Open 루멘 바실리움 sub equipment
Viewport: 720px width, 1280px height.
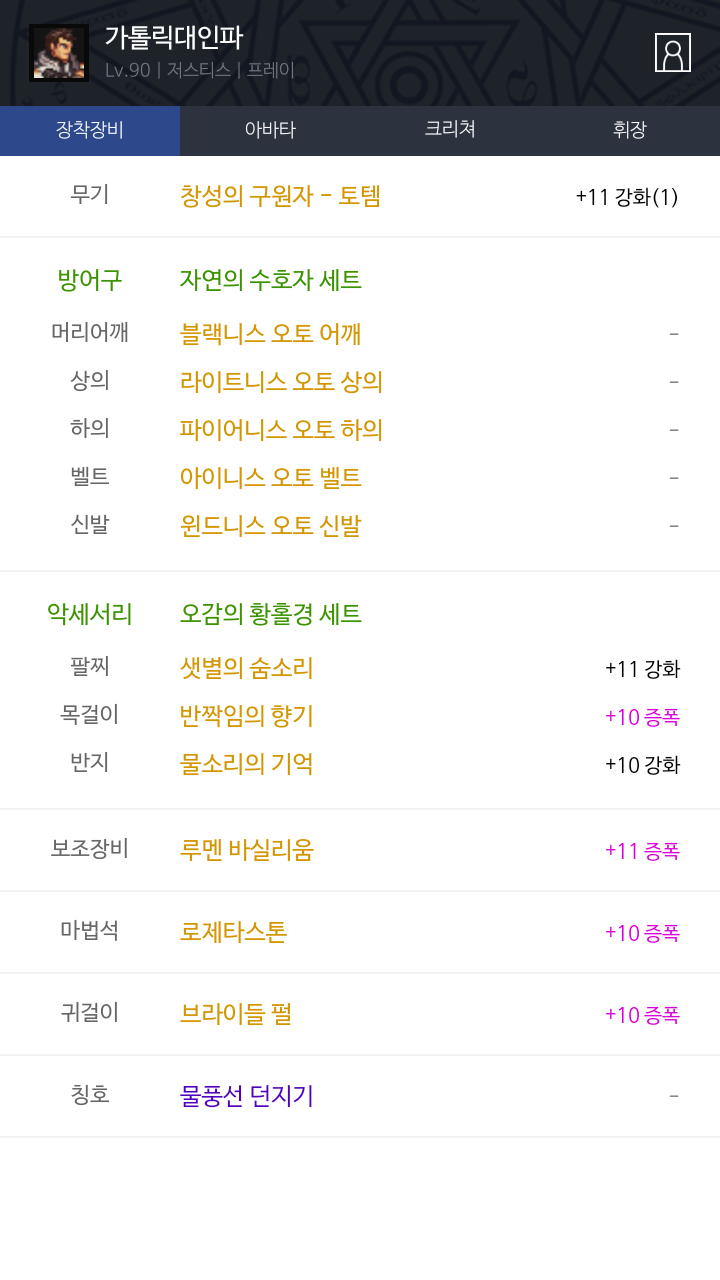(247, 850)
